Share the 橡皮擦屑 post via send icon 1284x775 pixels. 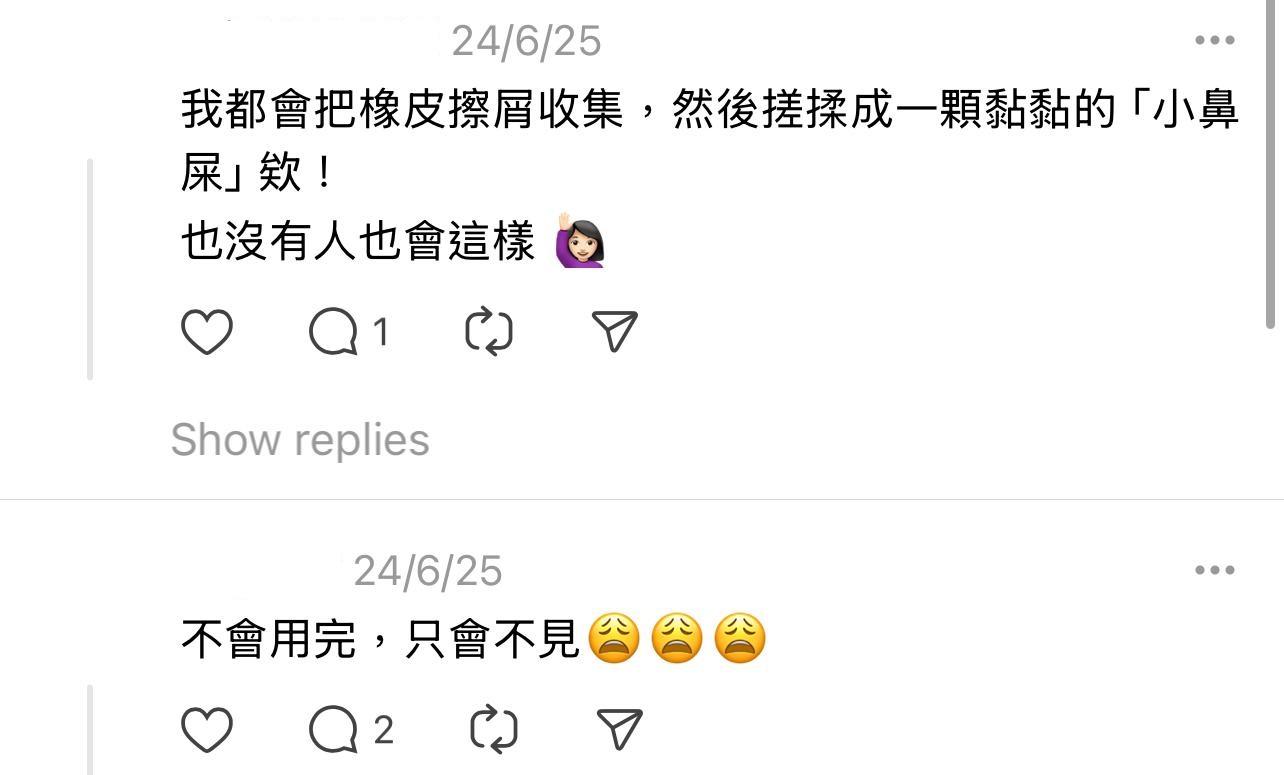pos(614,332)
